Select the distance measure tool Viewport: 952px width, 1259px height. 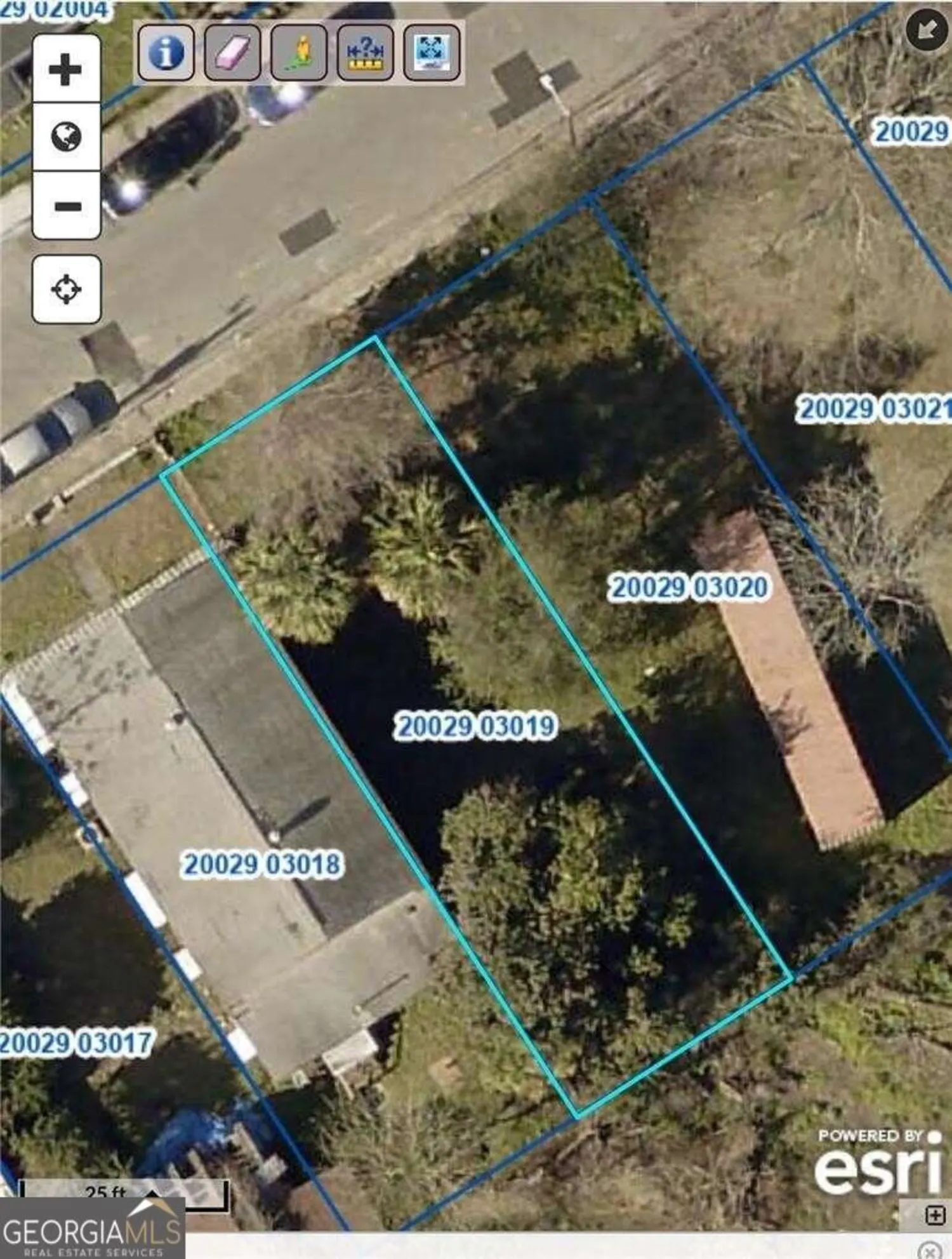click(365, 53)
